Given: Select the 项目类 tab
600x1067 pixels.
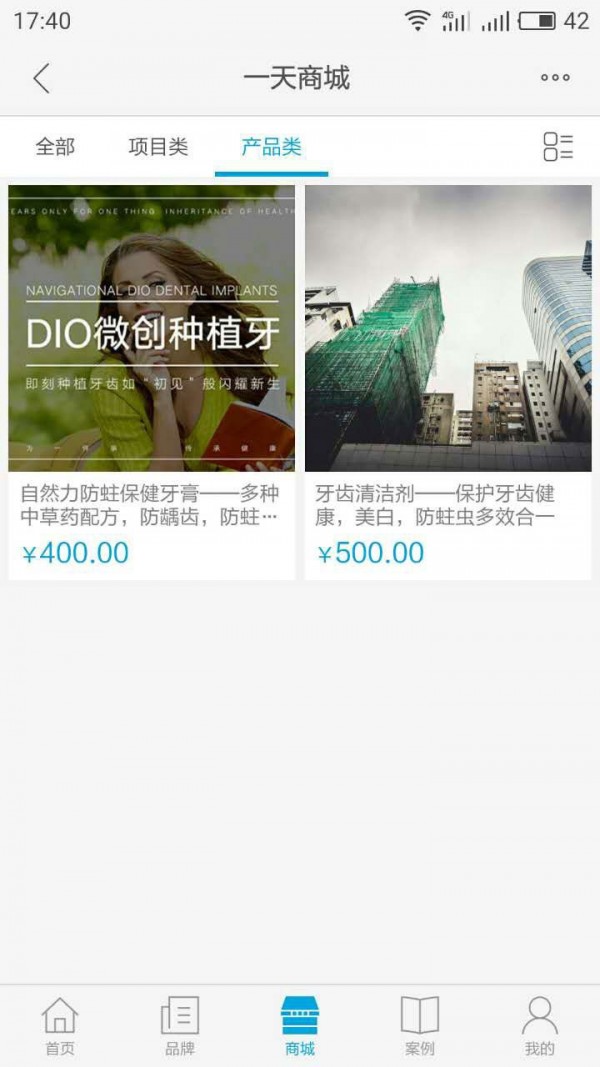Looking at the screenshot, I should (158, 147).
